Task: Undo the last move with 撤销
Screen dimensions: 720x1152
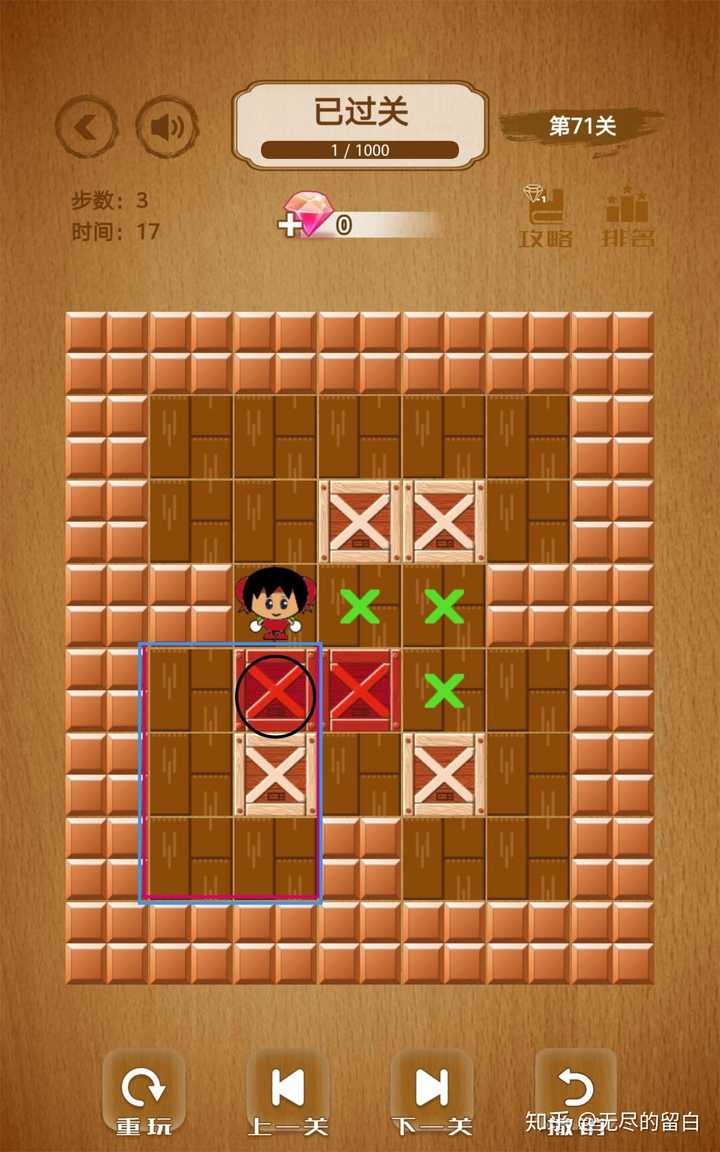Action: click(575, 1094)
